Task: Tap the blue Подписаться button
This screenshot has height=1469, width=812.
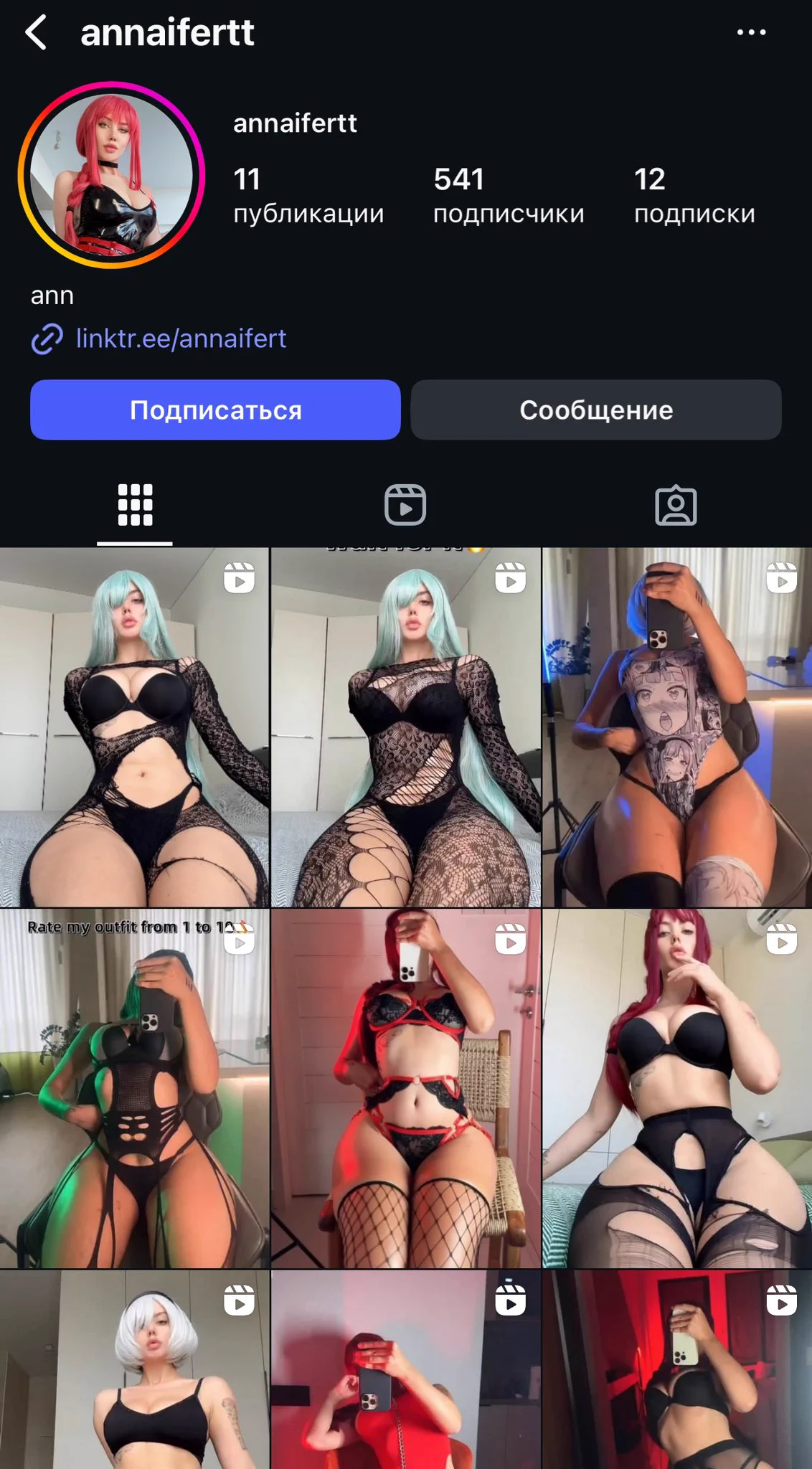Action: coord(215,410)
